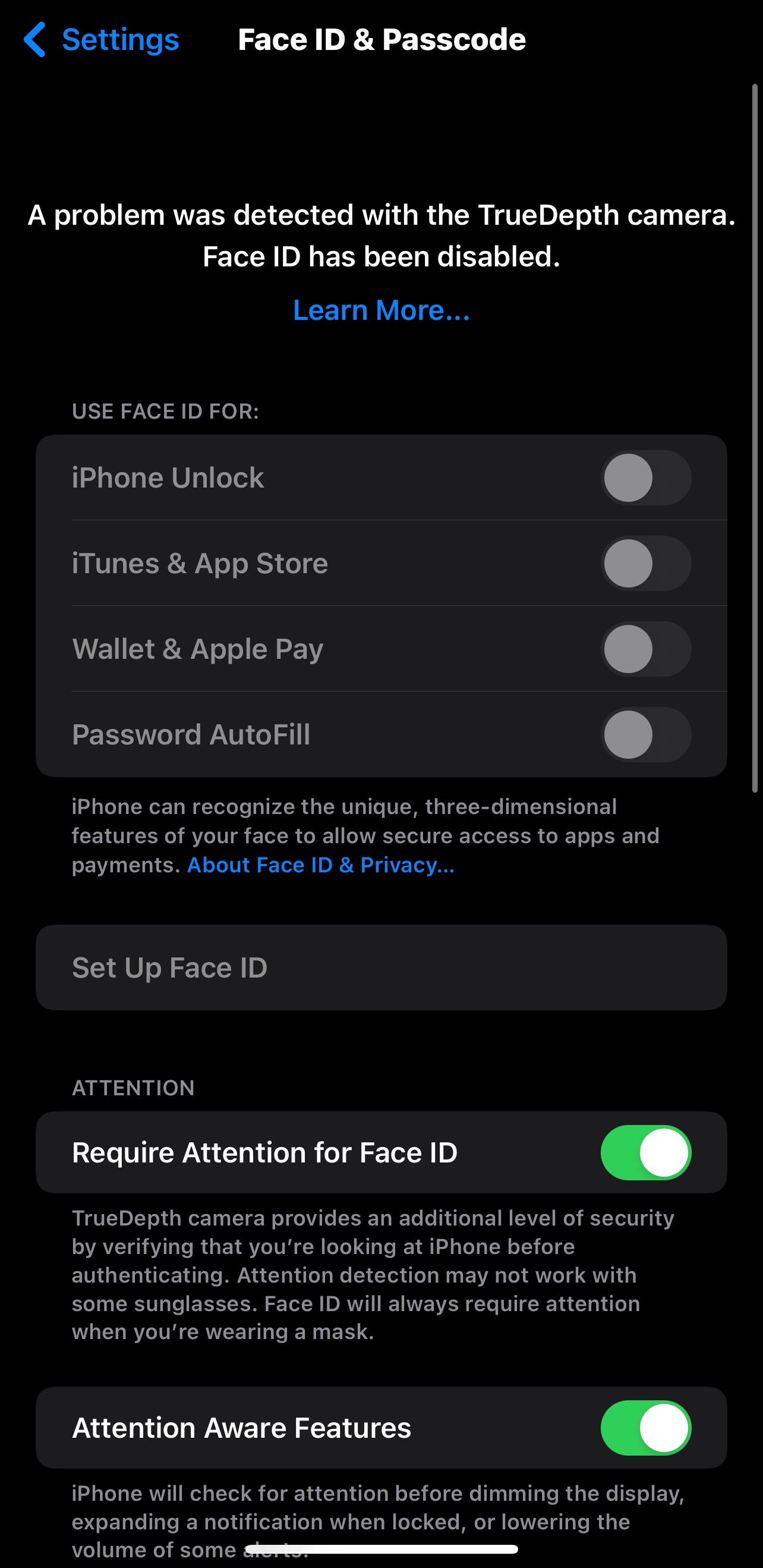The height and width of the screenshot is (1568, 763).
Task: Select the Wallet & Apple Pay row
Action: coord(197,649)
